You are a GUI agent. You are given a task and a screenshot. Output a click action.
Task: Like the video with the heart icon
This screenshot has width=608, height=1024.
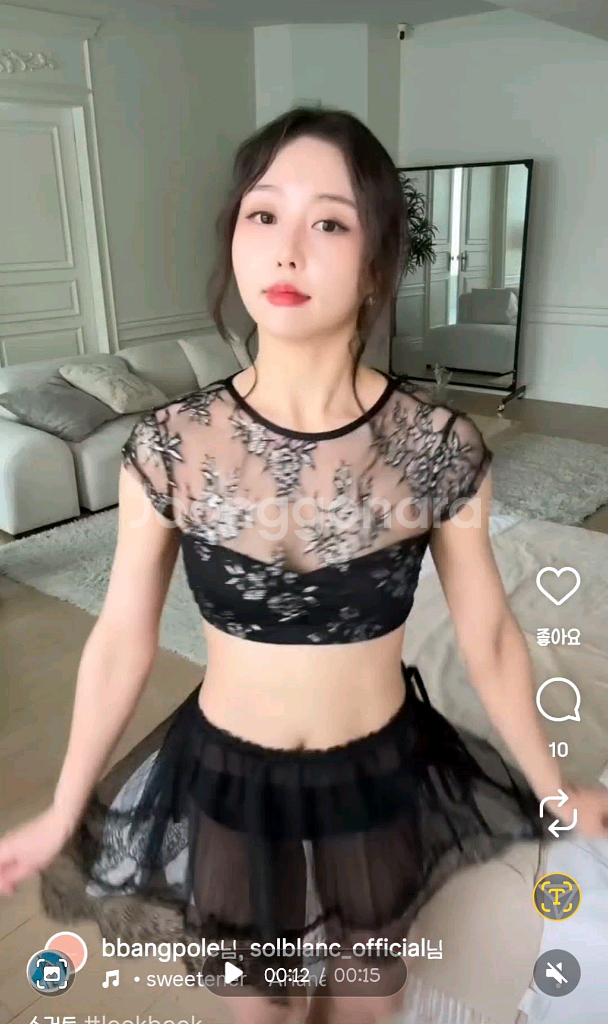click(x=558, y=585)
